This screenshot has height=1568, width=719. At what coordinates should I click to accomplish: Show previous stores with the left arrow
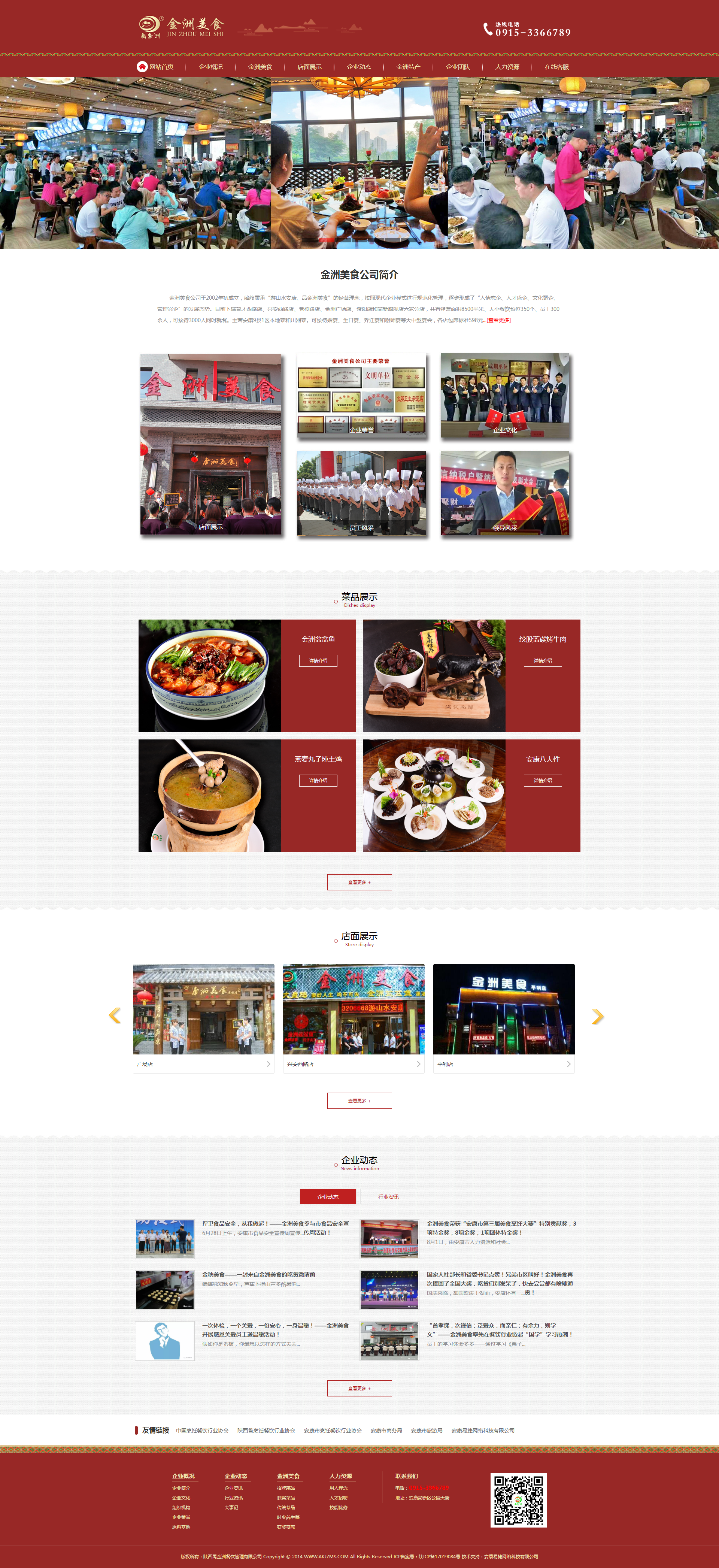pos(114,1015)
